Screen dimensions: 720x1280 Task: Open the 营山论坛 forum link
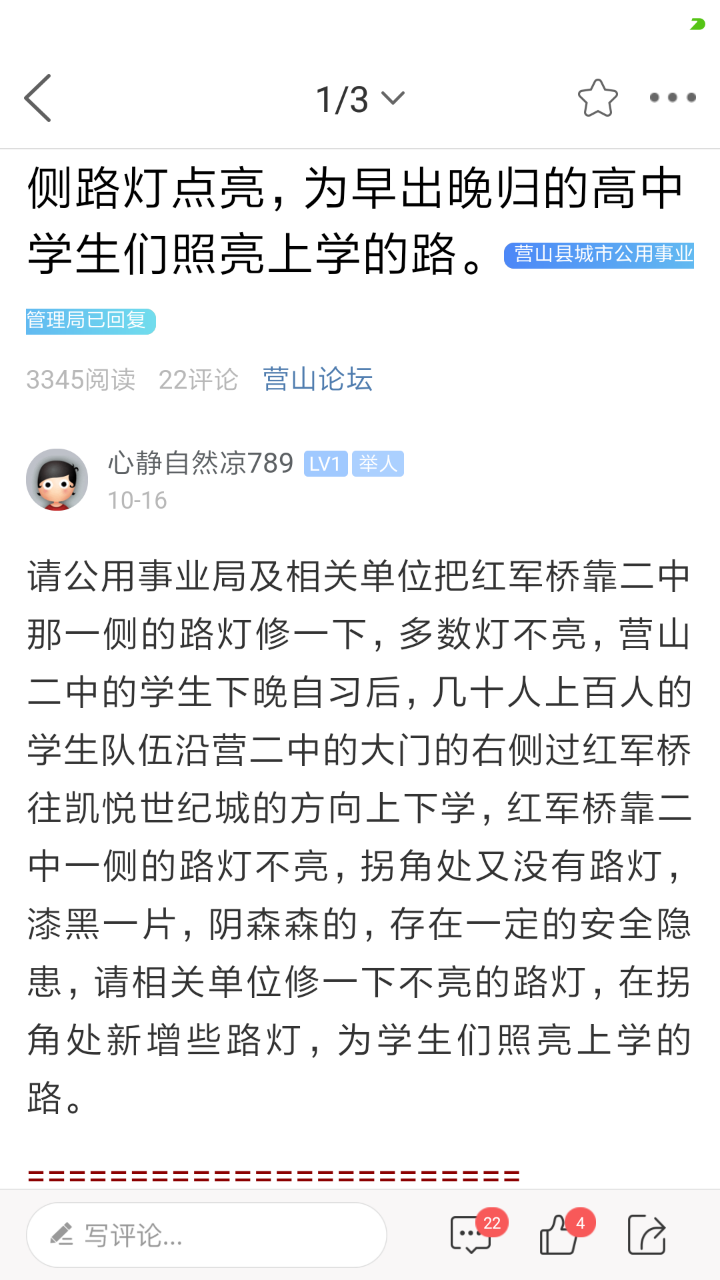[317, 379]
